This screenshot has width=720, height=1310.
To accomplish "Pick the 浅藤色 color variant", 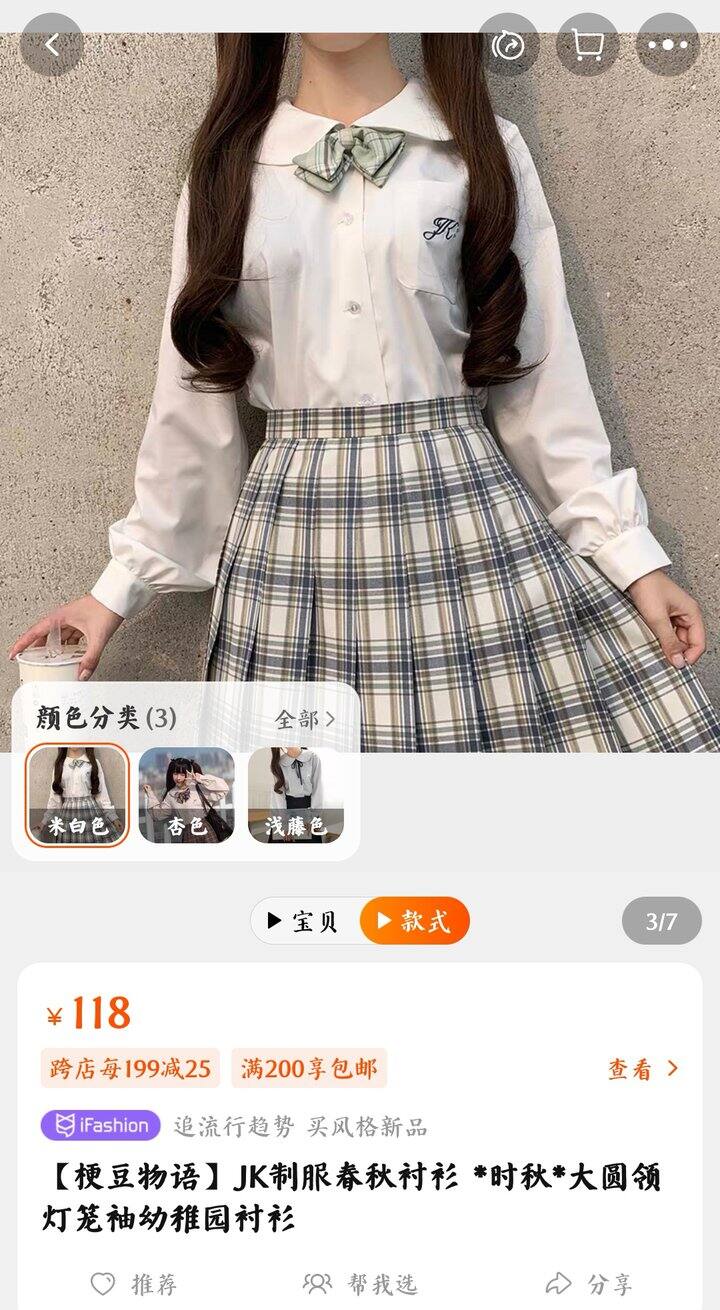I will pyautogui.click(x=296, y=796).
